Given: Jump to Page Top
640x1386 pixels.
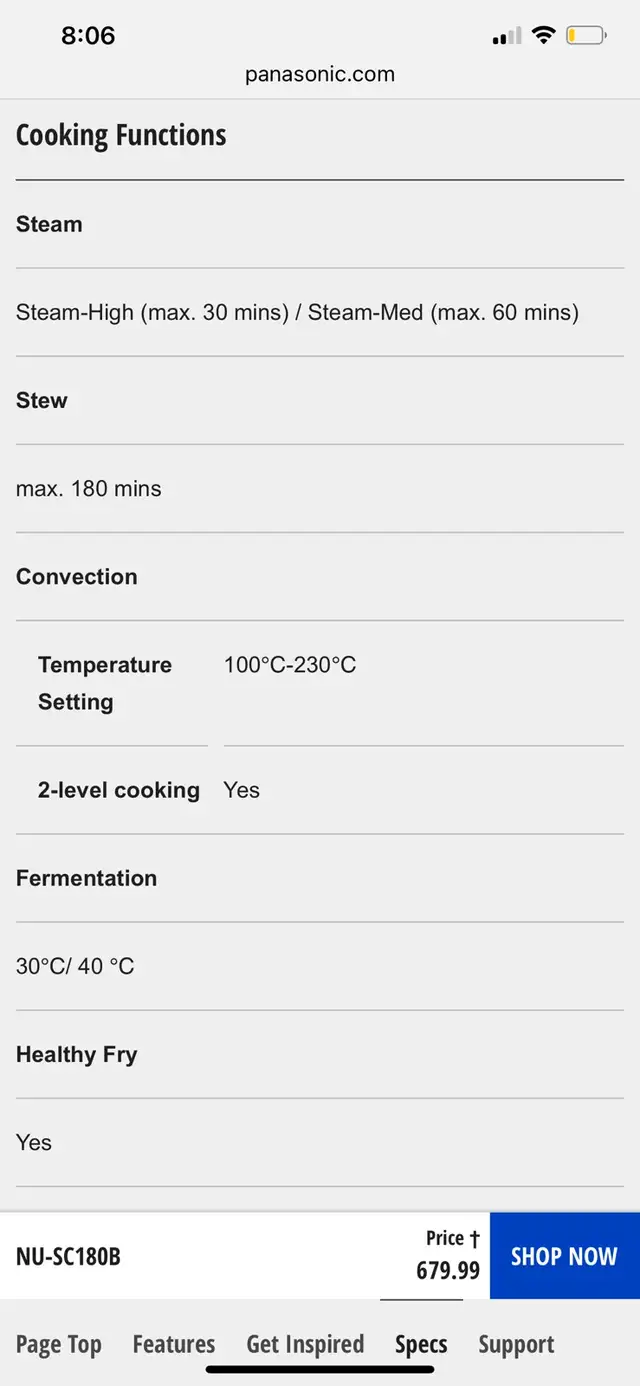Looking at the screenshot, I should point(59,1345).
